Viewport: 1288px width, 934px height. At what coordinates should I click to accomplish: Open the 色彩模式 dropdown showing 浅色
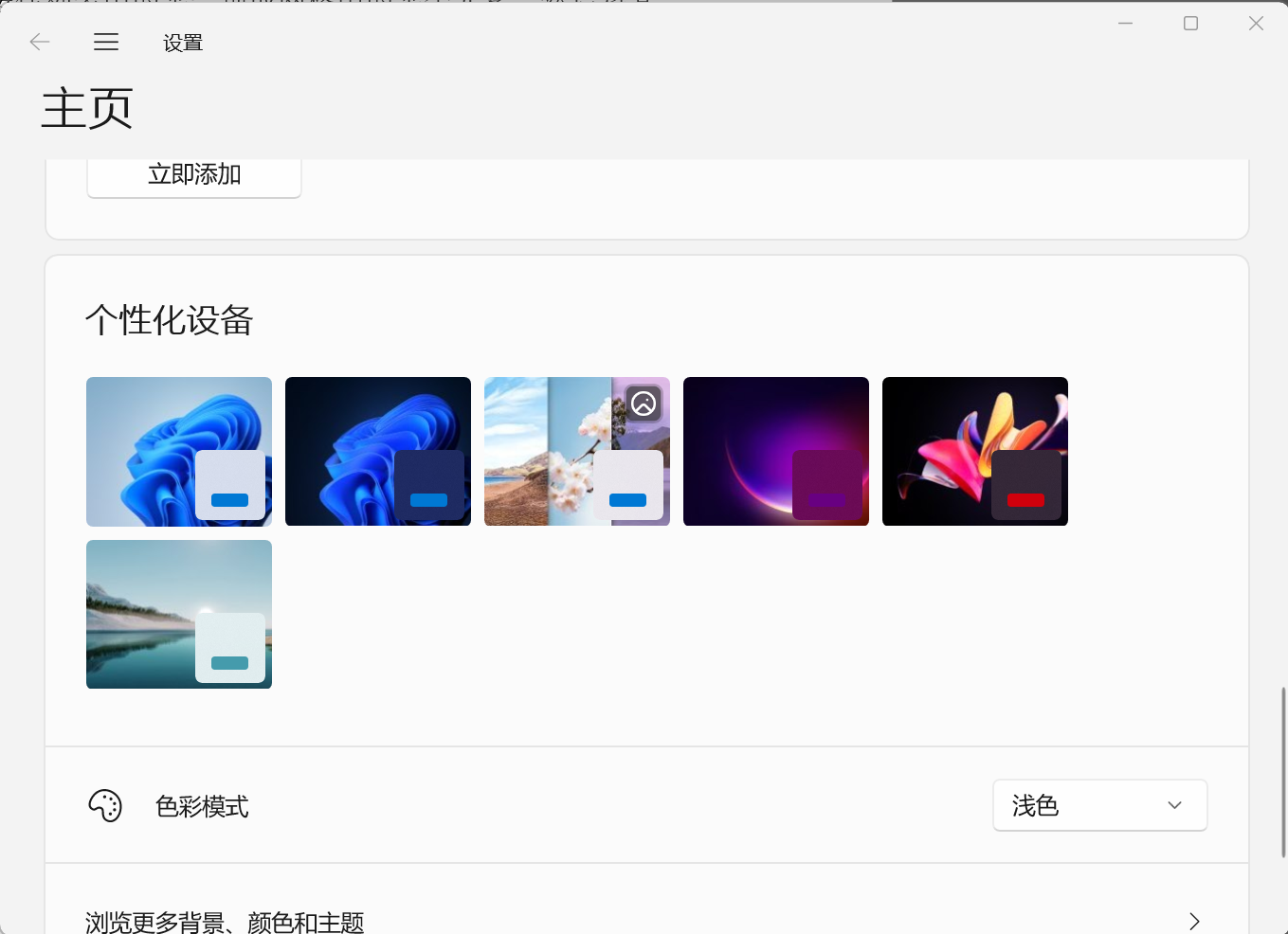coord(1099,805)
